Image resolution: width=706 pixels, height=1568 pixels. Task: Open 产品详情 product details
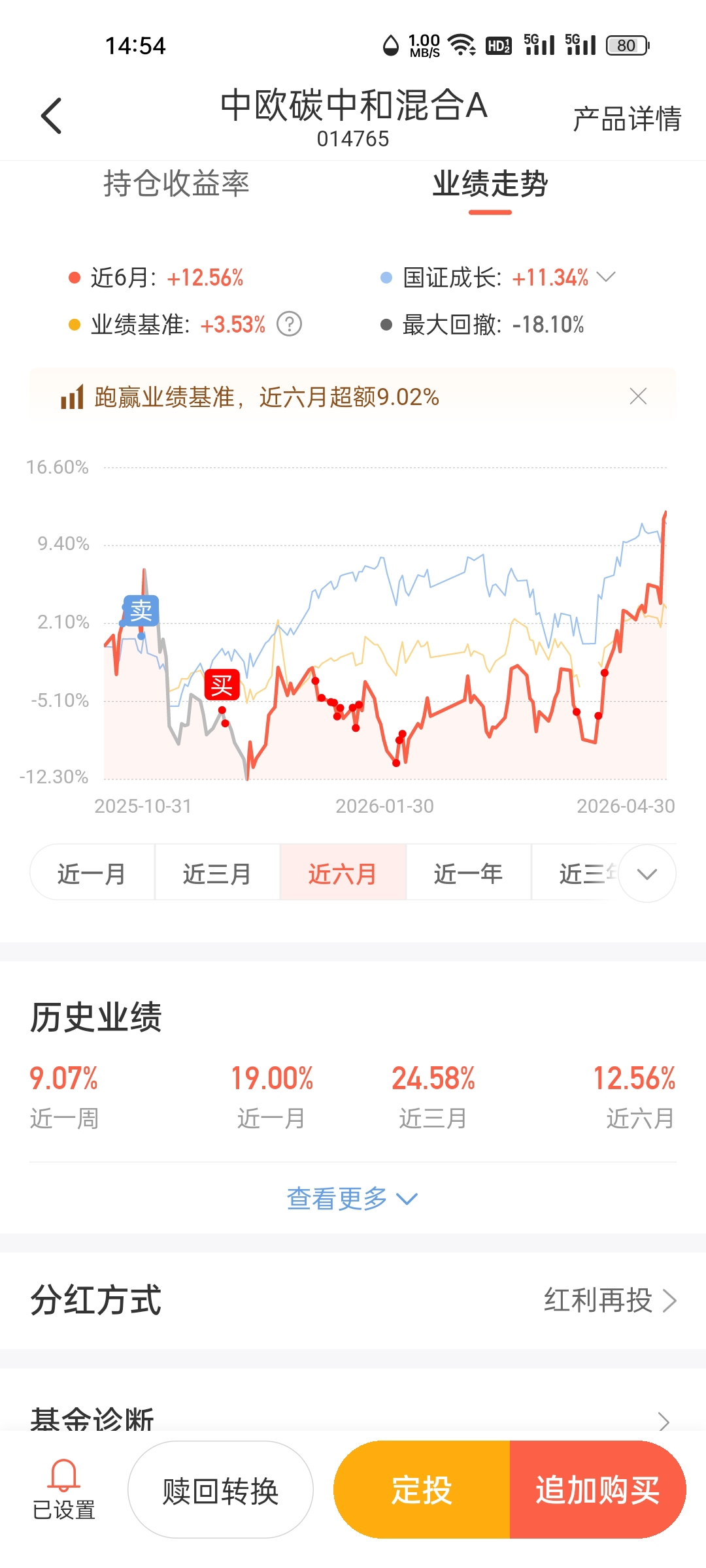tap(627, 119)
